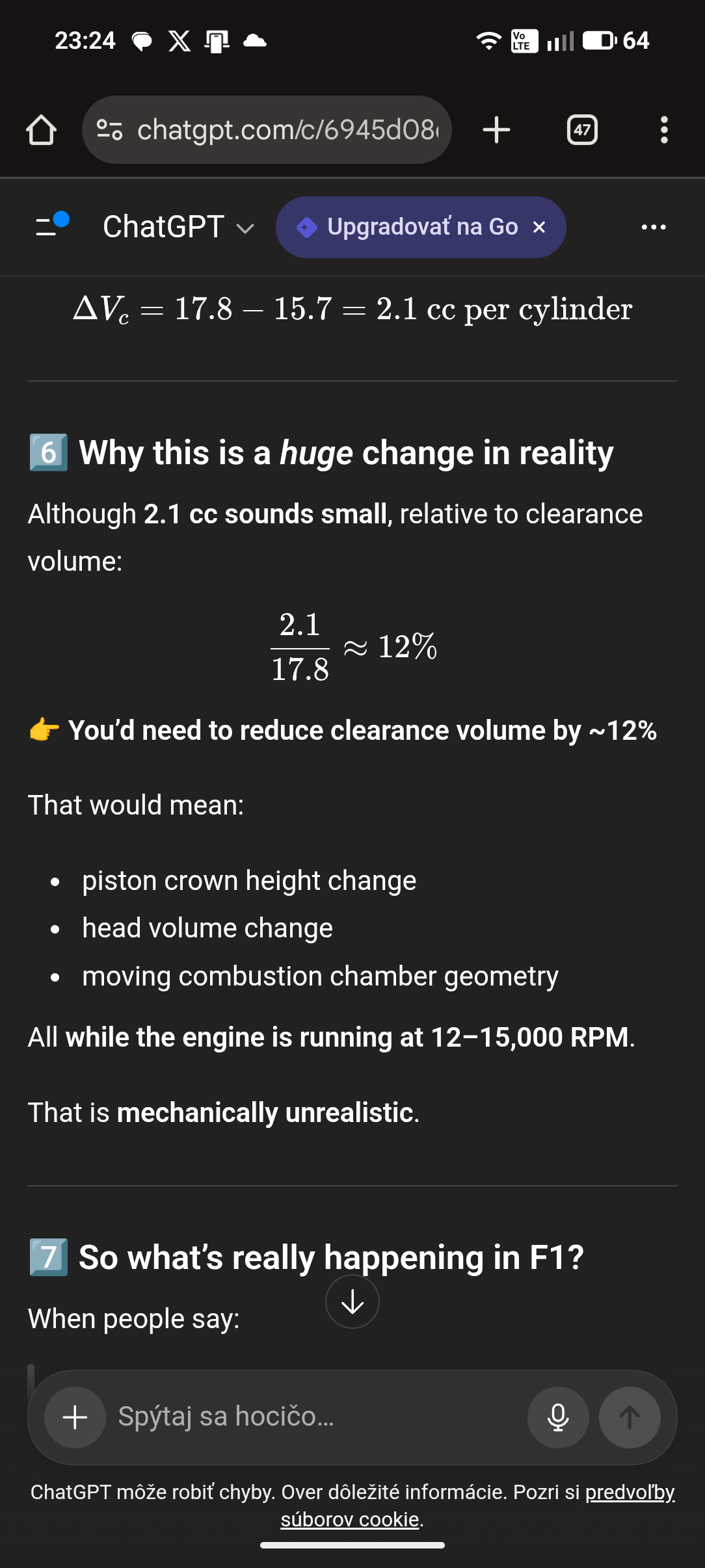The width and height of the screenshot is (705, 1568).
Task: Open the ChatGPT sidebar menu
Action: [x=52, y=226]
